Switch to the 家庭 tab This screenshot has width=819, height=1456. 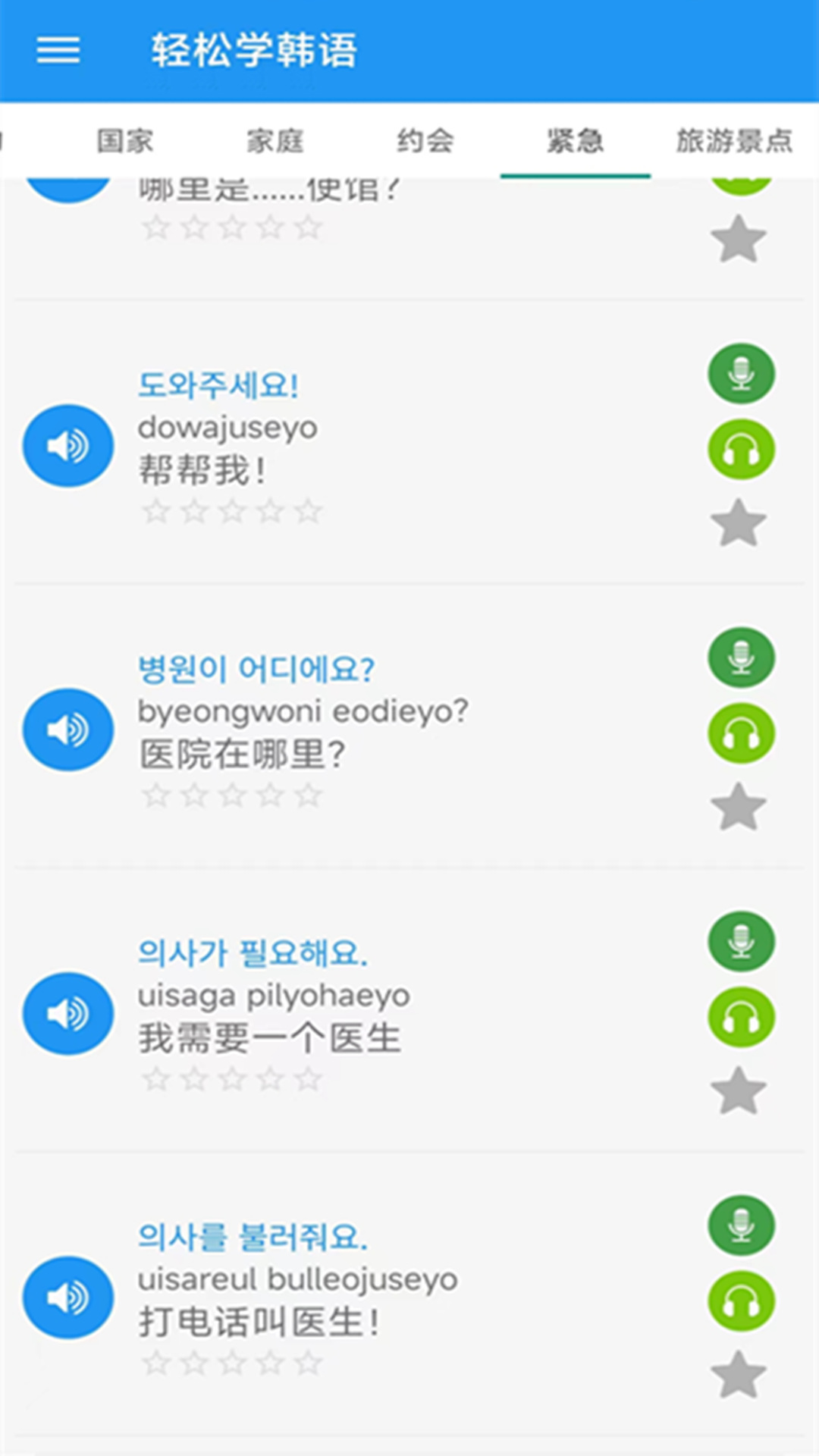coord(275,141)
